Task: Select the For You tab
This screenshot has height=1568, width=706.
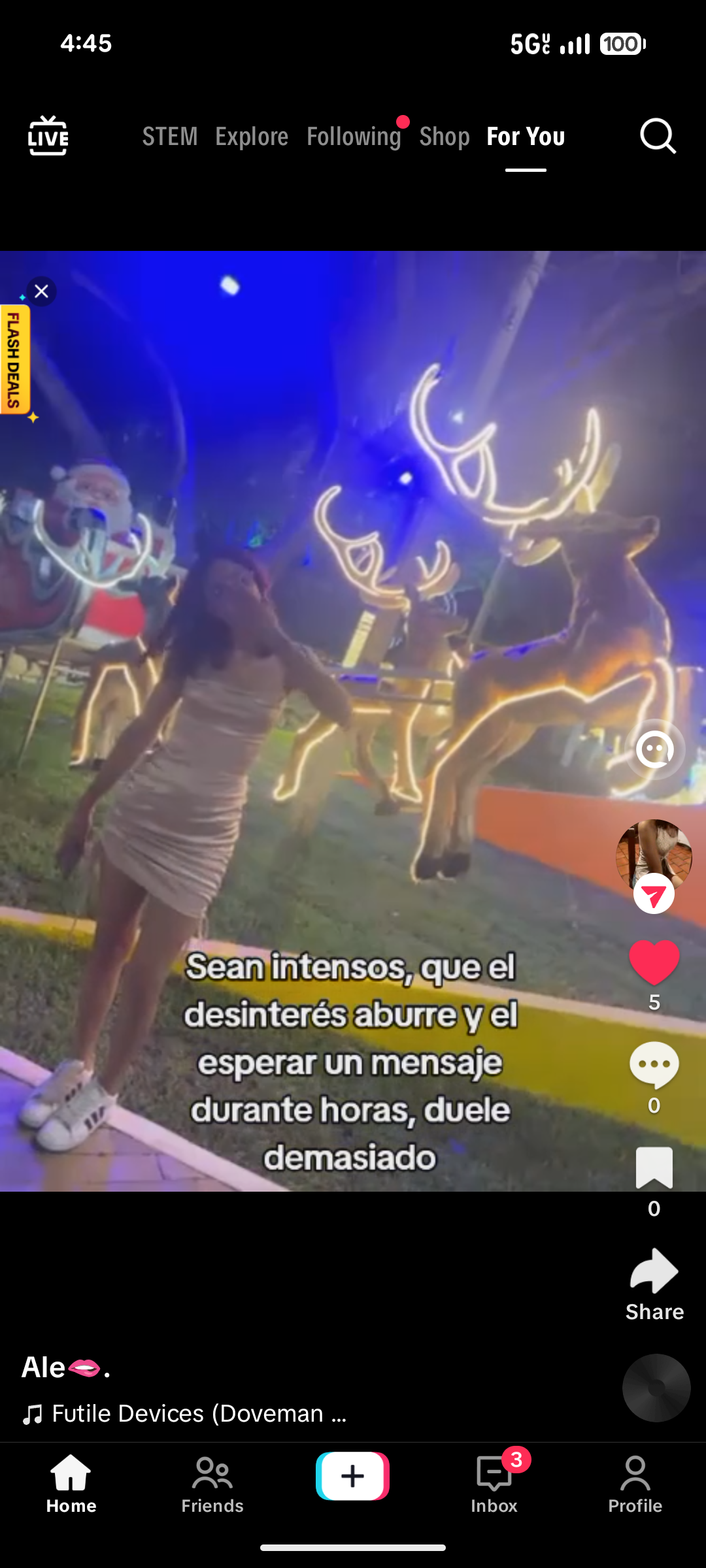Action: click(x=526, y=137)
